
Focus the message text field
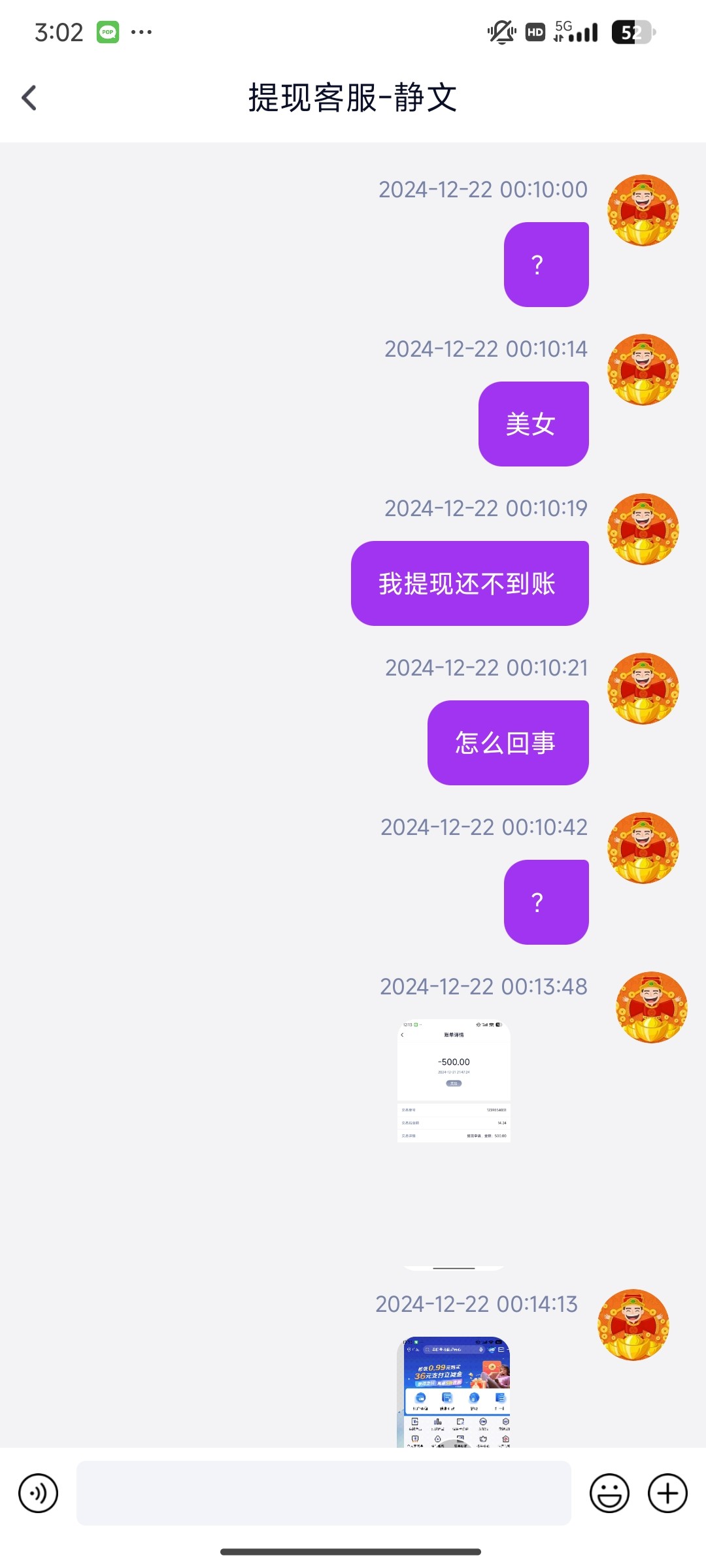(324, 1493)
